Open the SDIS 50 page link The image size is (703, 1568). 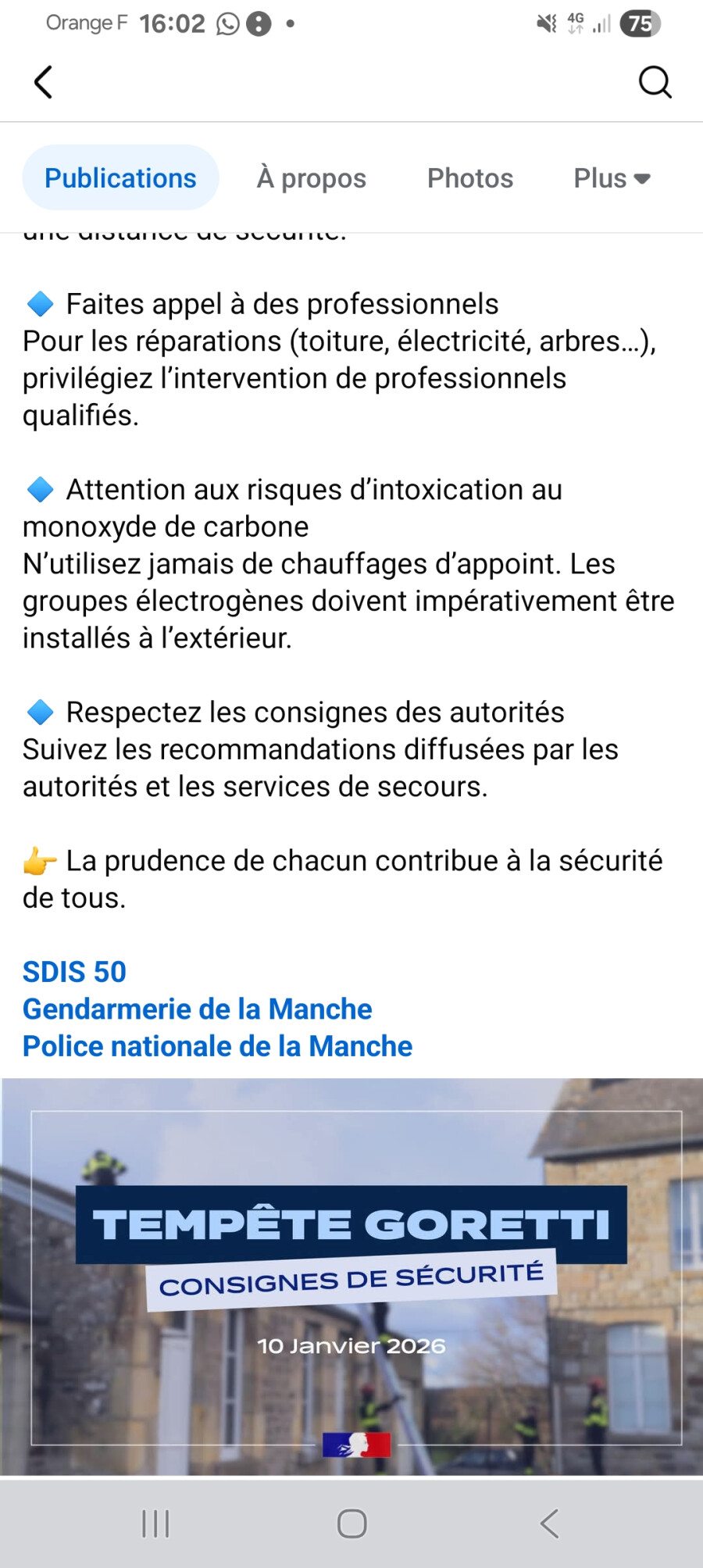pos(74,972)
